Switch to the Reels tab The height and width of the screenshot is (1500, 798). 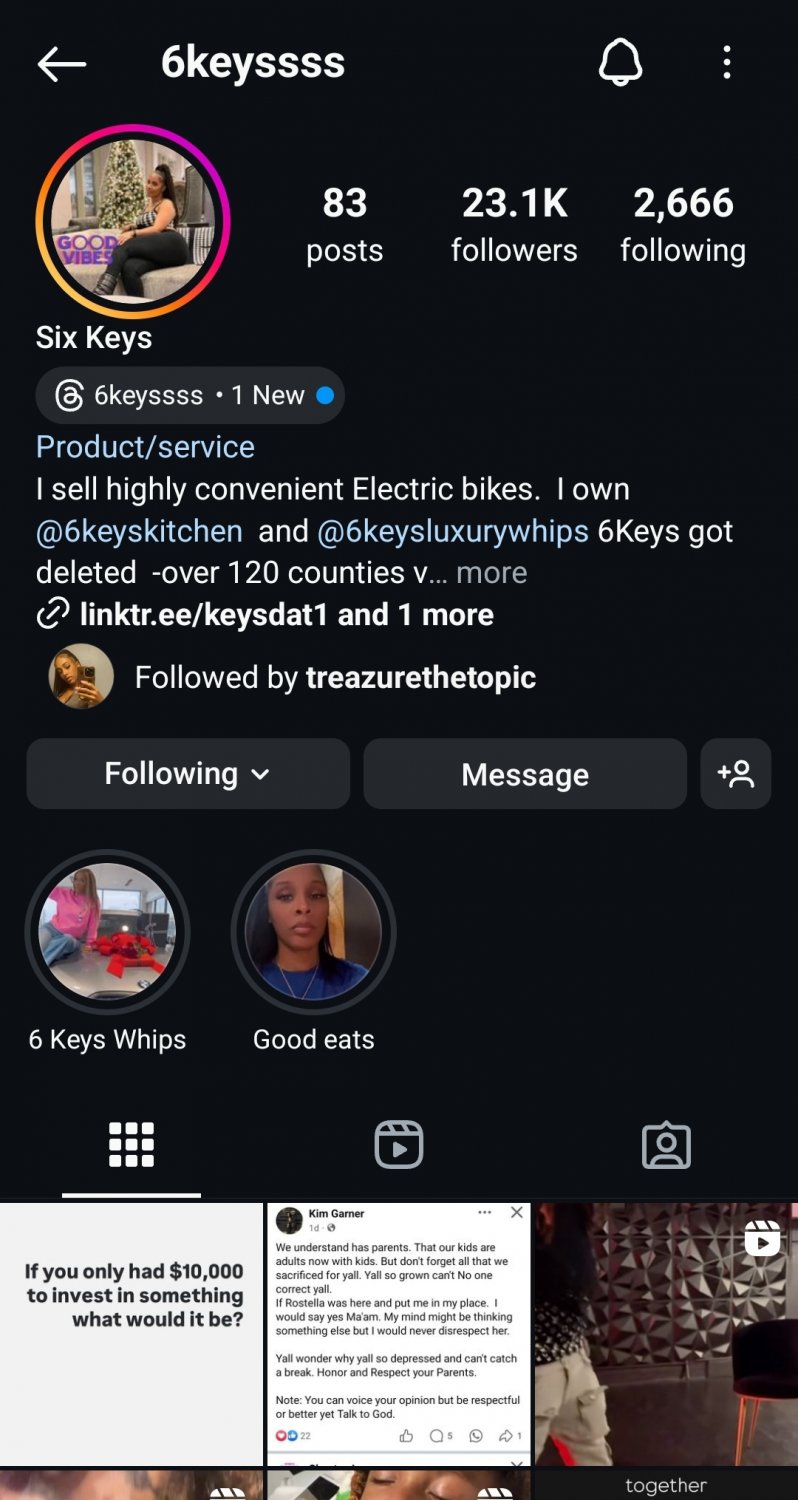pyautogui.click(x=399, y=1145)
